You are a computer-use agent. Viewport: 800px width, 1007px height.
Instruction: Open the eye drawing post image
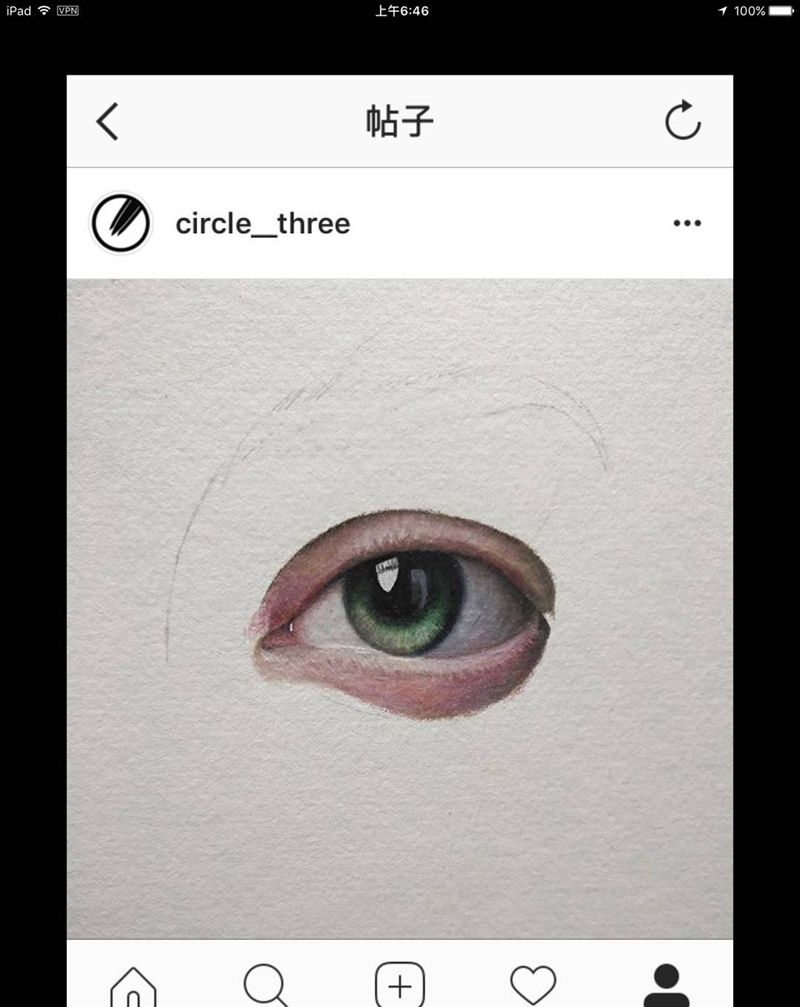tap(400, 608)
